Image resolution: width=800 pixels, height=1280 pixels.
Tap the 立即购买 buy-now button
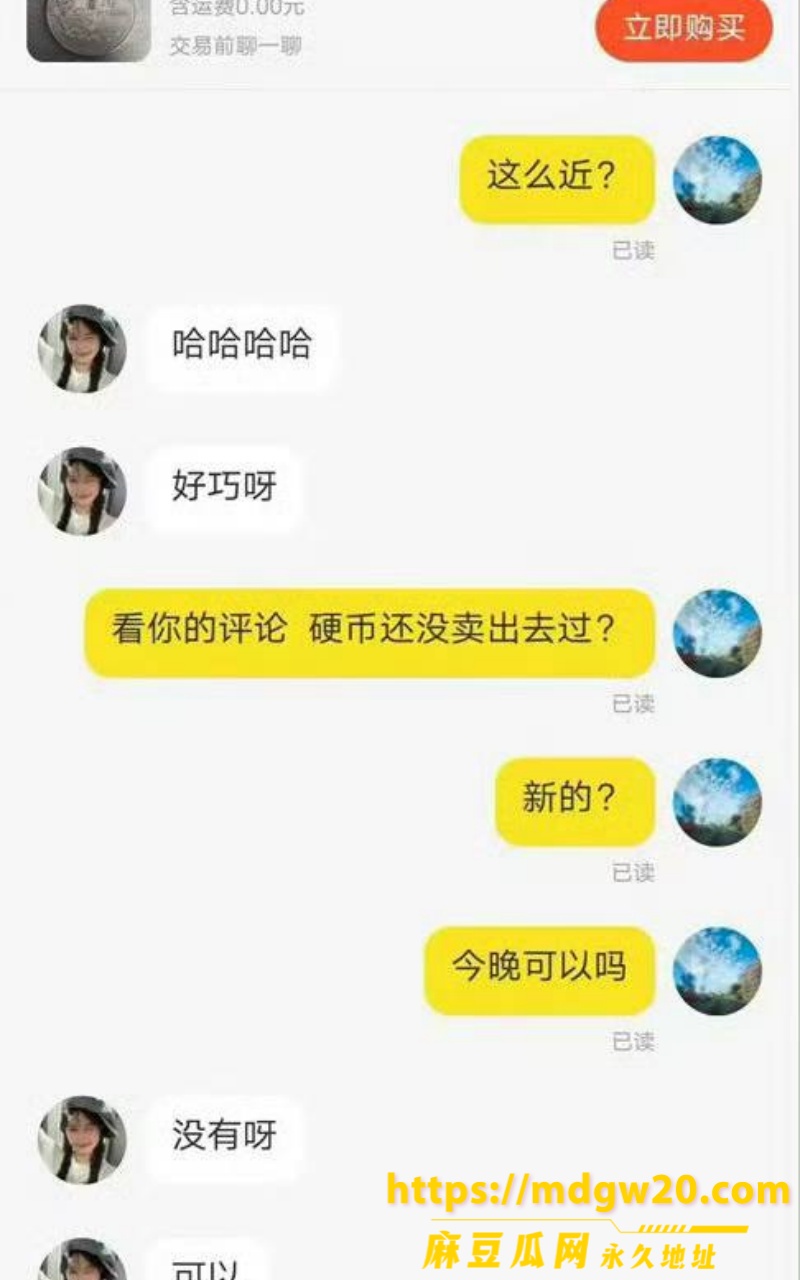684,29
